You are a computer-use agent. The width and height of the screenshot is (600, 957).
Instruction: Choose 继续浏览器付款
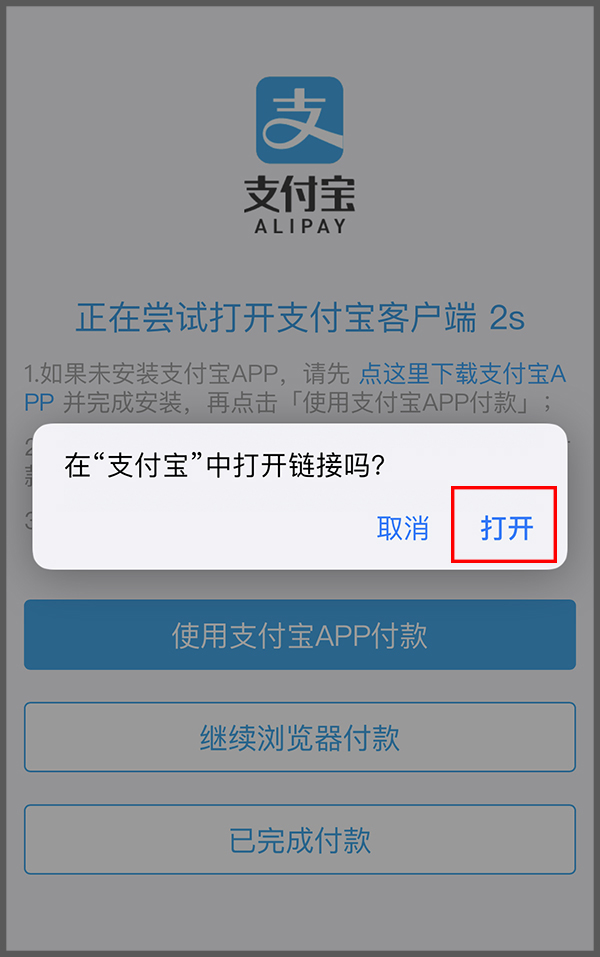[300, 738]
